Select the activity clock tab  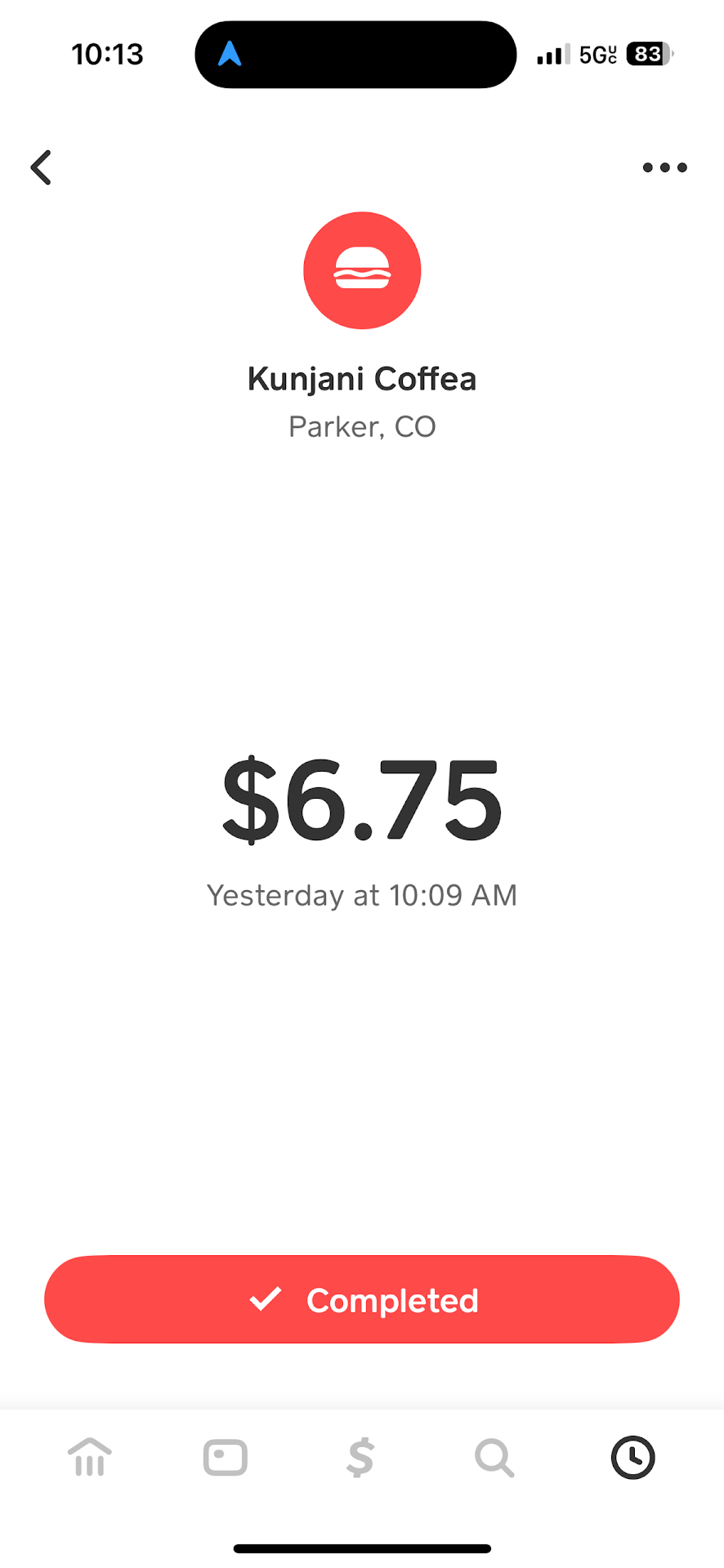click(x=632, y=1458)
